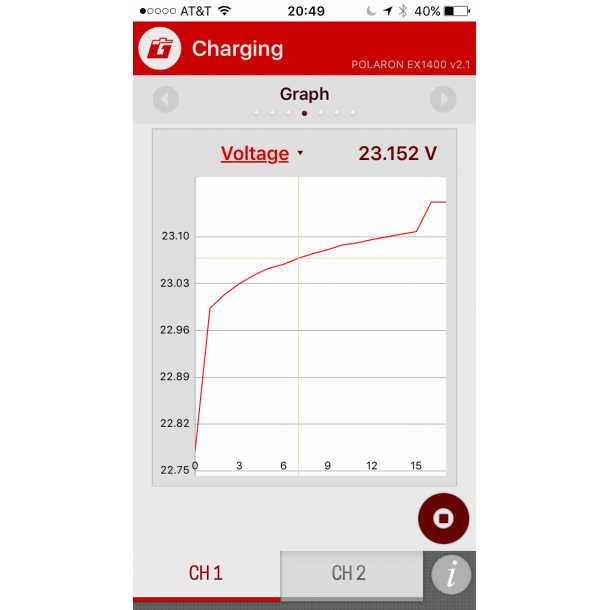Go to the next page with right arrow

click(443, 99)
